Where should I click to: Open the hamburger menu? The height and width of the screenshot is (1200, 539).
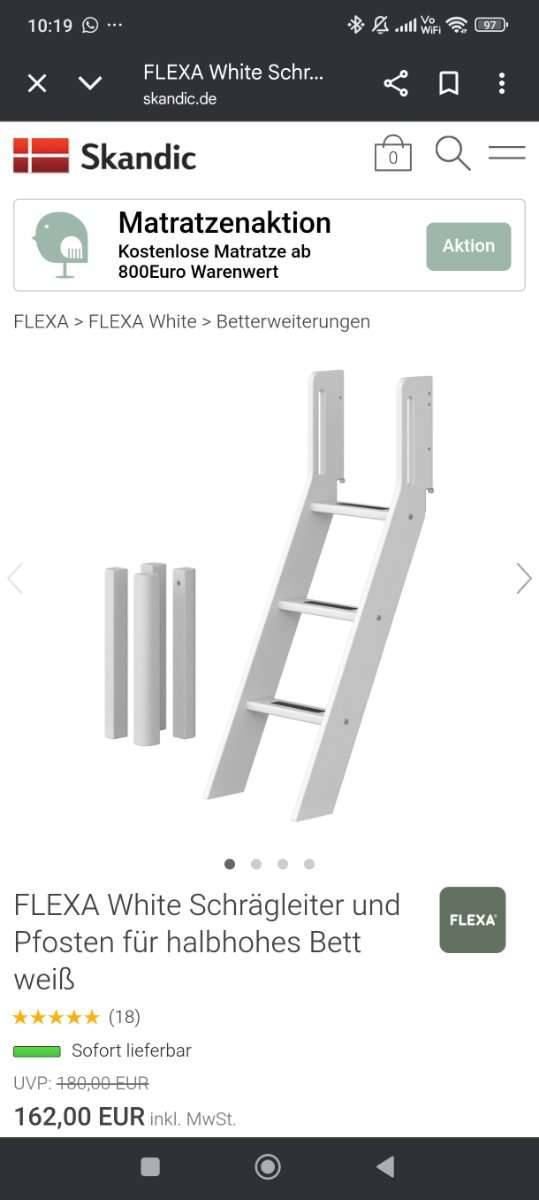point(507,153)
